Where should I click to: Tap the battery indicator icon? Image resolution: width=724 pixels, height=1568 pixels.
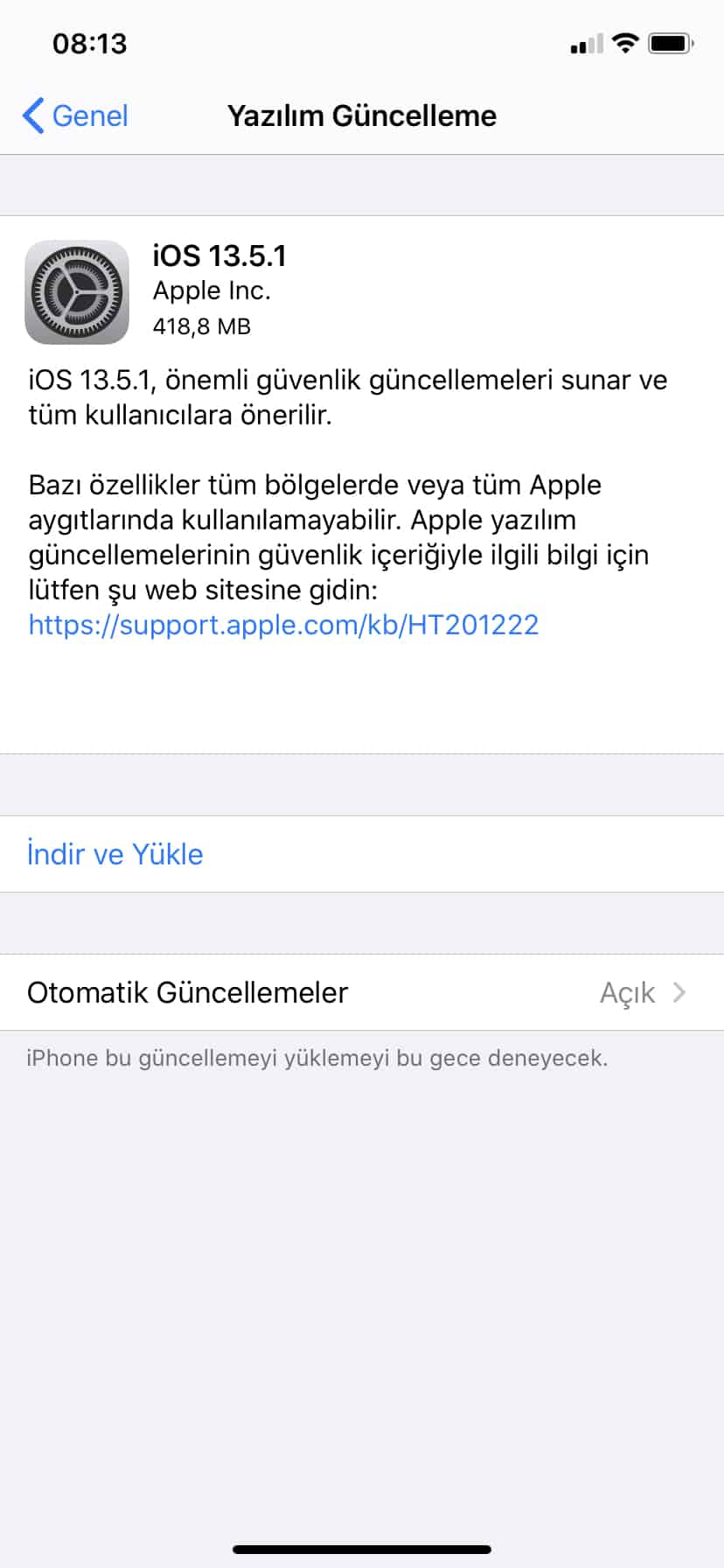[x=668, y=42]
